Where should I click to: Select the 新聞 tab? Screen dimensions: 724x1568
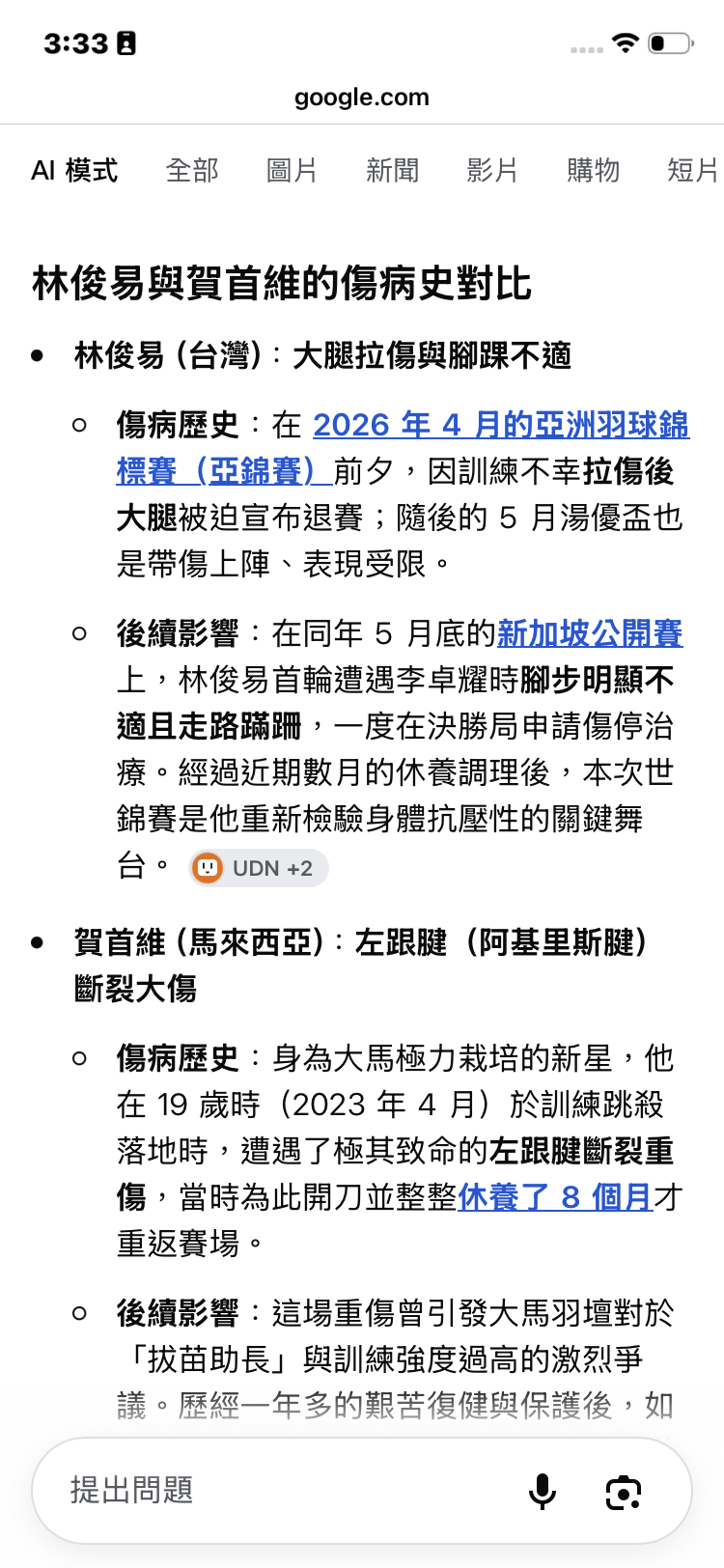point(392,171)
